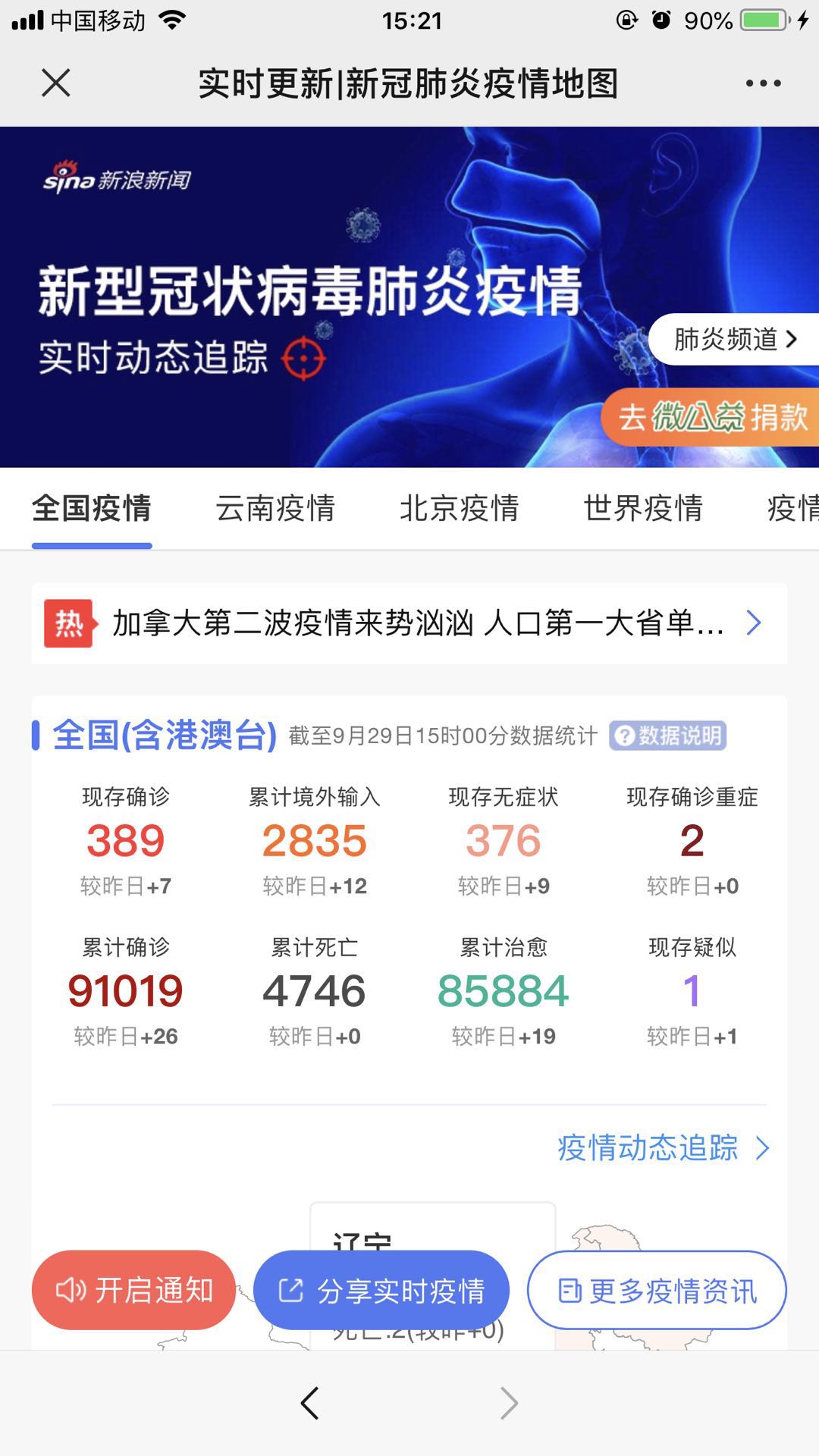Screen dimensions: 819x1456
Task: Tap 去微公益捐款 donation button
Action: (x=711, y=417)
